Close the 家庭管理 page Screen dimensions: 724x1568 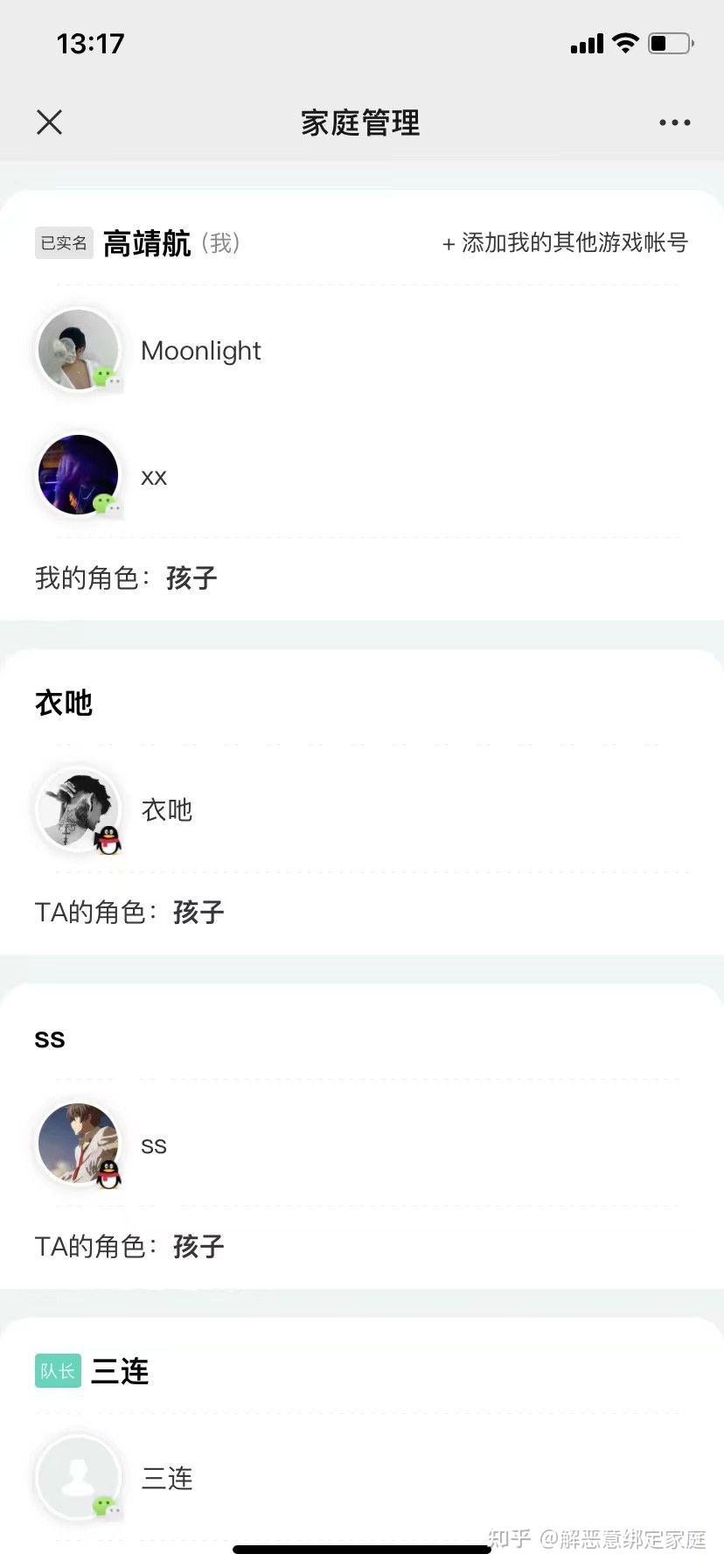(x=50, y=122)
